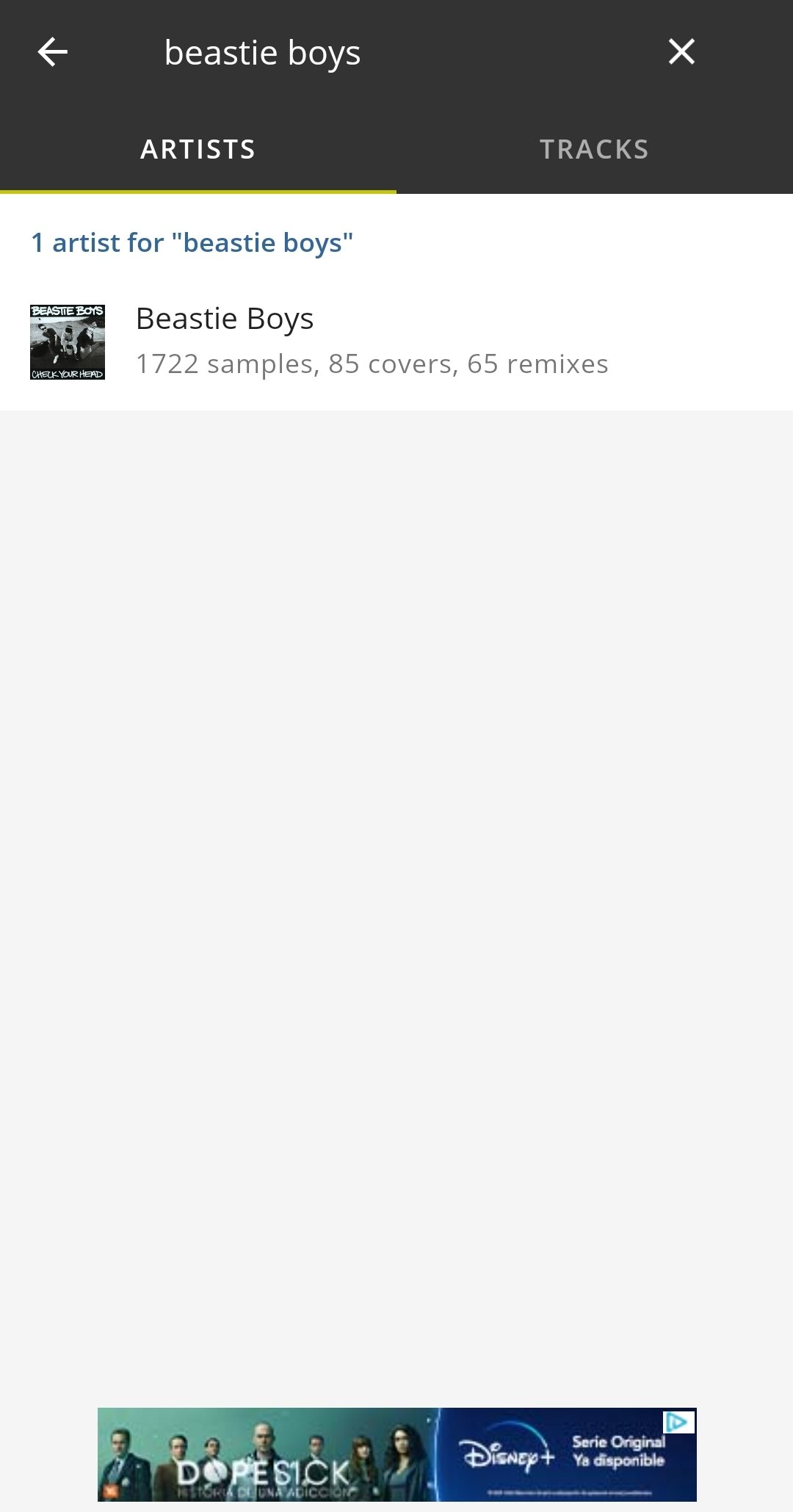This screenshot has height=1512, width=793.
Task: Switch to the Tracks tab
Action: pos(595,149)
